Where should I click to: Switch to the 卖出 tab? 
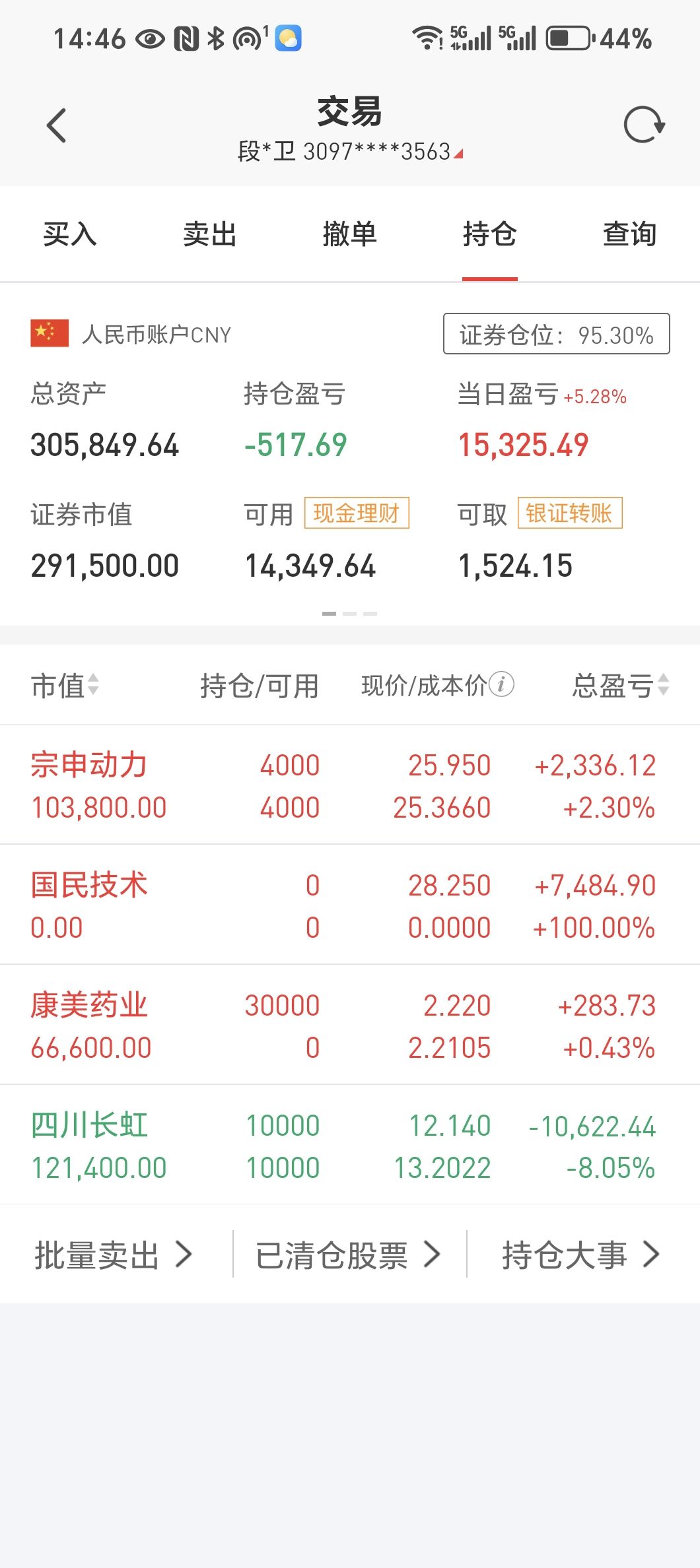(x=210, y=234)
